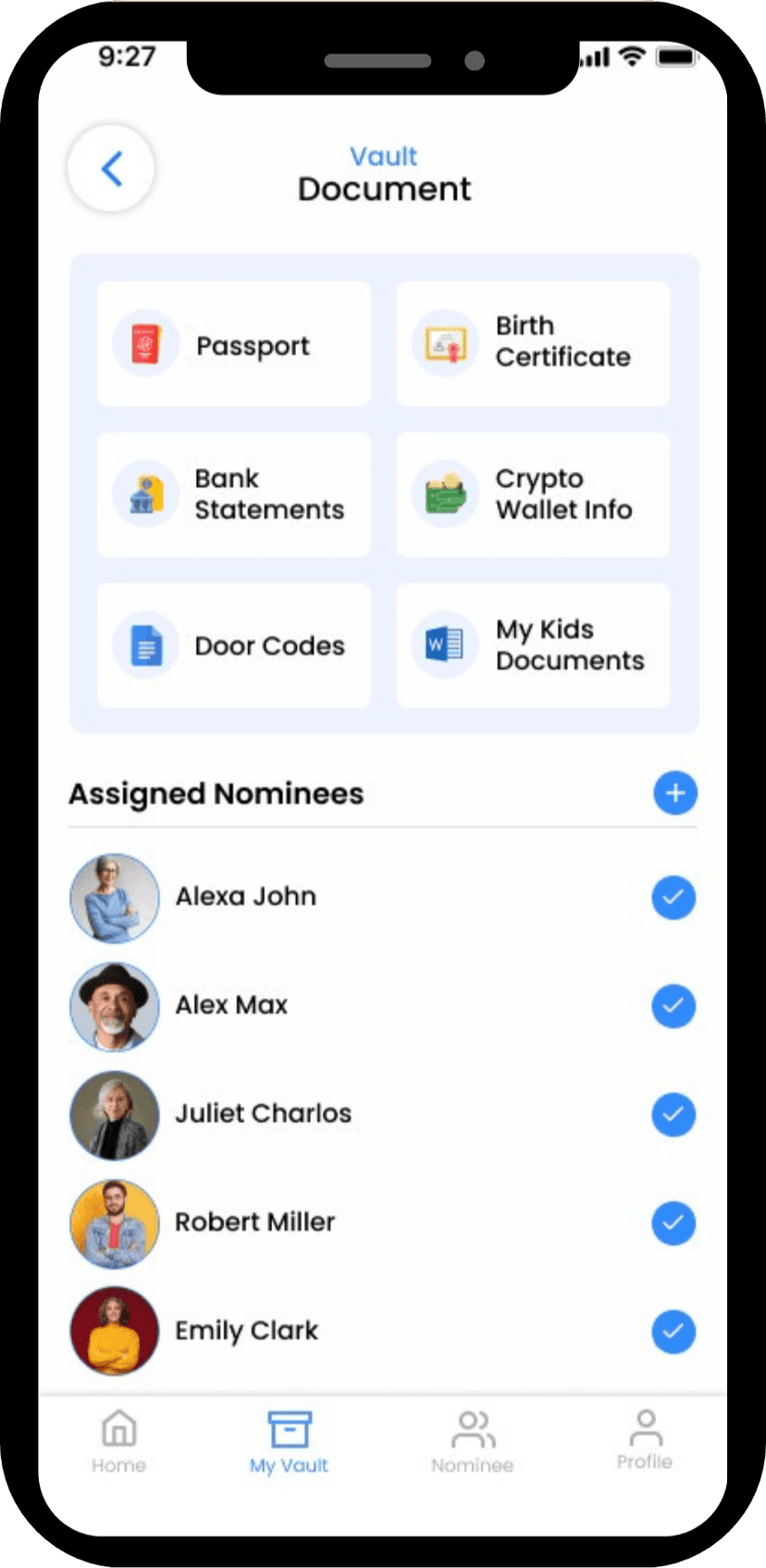766x1568 pixels.
Task: Uncheck nominee Alex Max
Action: pyautogui.click(x=673, y=1006)
